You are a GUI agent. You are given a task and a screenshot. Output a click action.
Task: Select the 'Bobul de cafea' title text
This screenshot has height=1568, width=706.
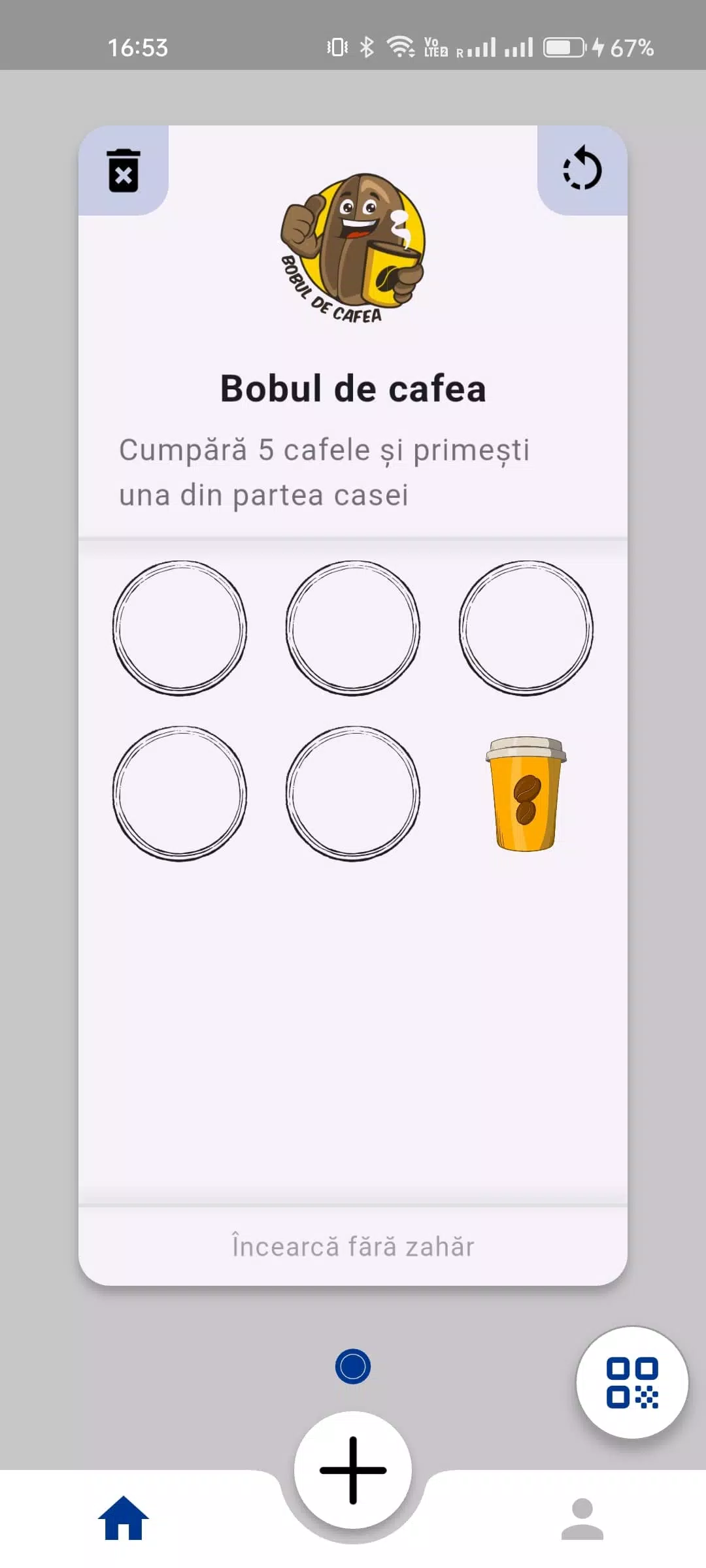click(353, 387)
